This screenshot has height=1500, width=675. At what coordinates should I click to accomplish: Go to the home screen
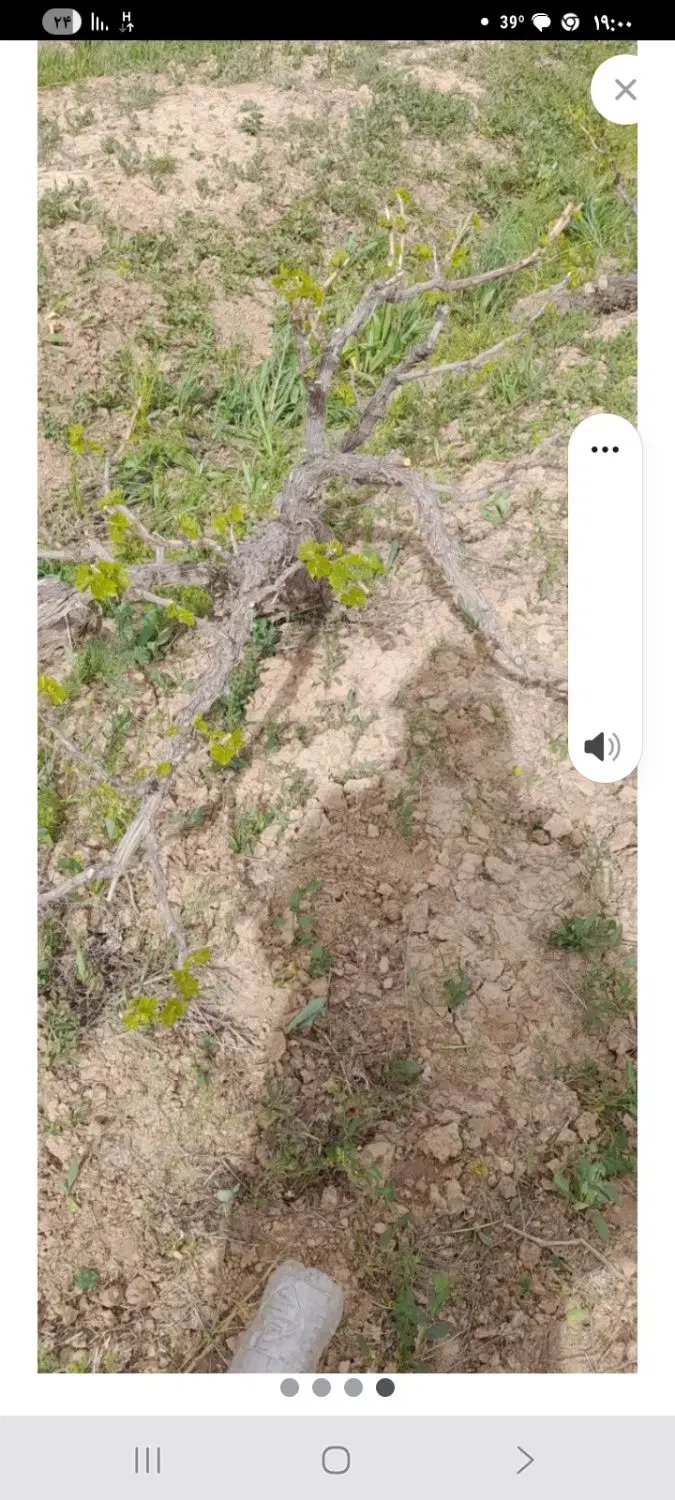(336, 1460)
